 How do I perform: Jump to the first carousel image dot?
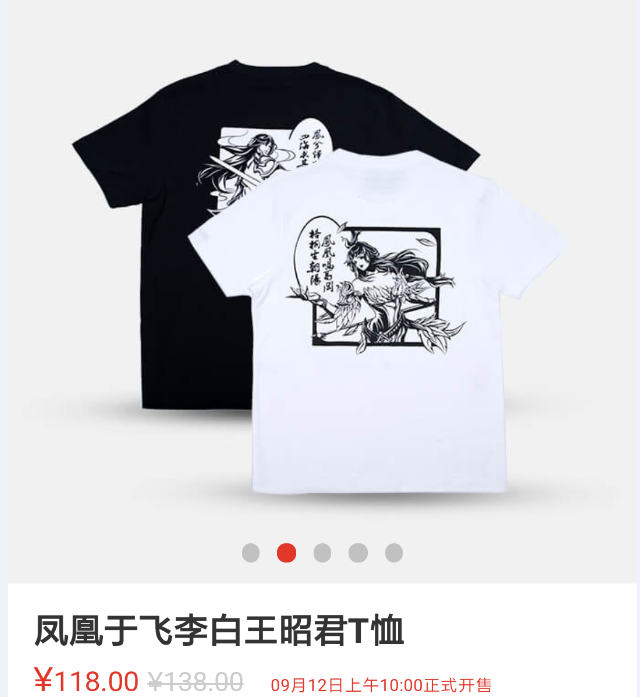pyautogui.click(x=251, y=553)
